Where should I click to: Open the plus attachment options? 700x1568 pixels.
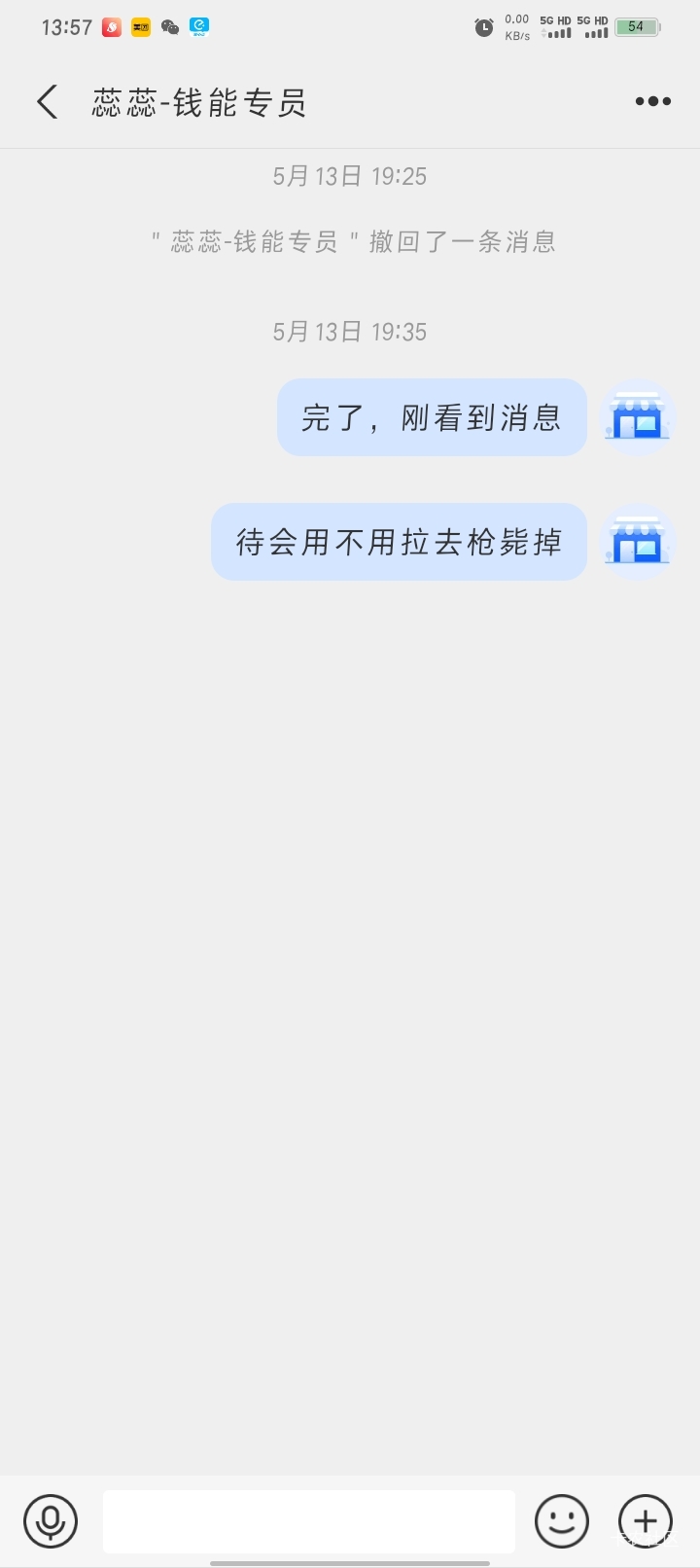(x=646, y=1521)
